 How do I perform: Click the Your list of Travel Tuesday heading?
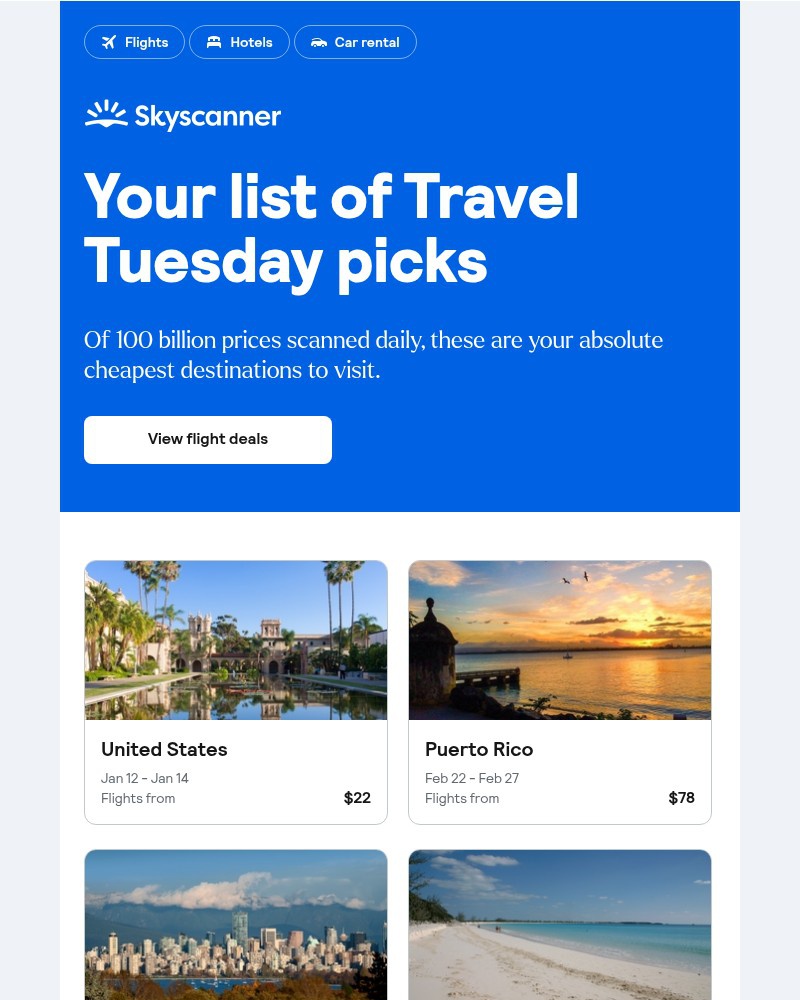331,228
